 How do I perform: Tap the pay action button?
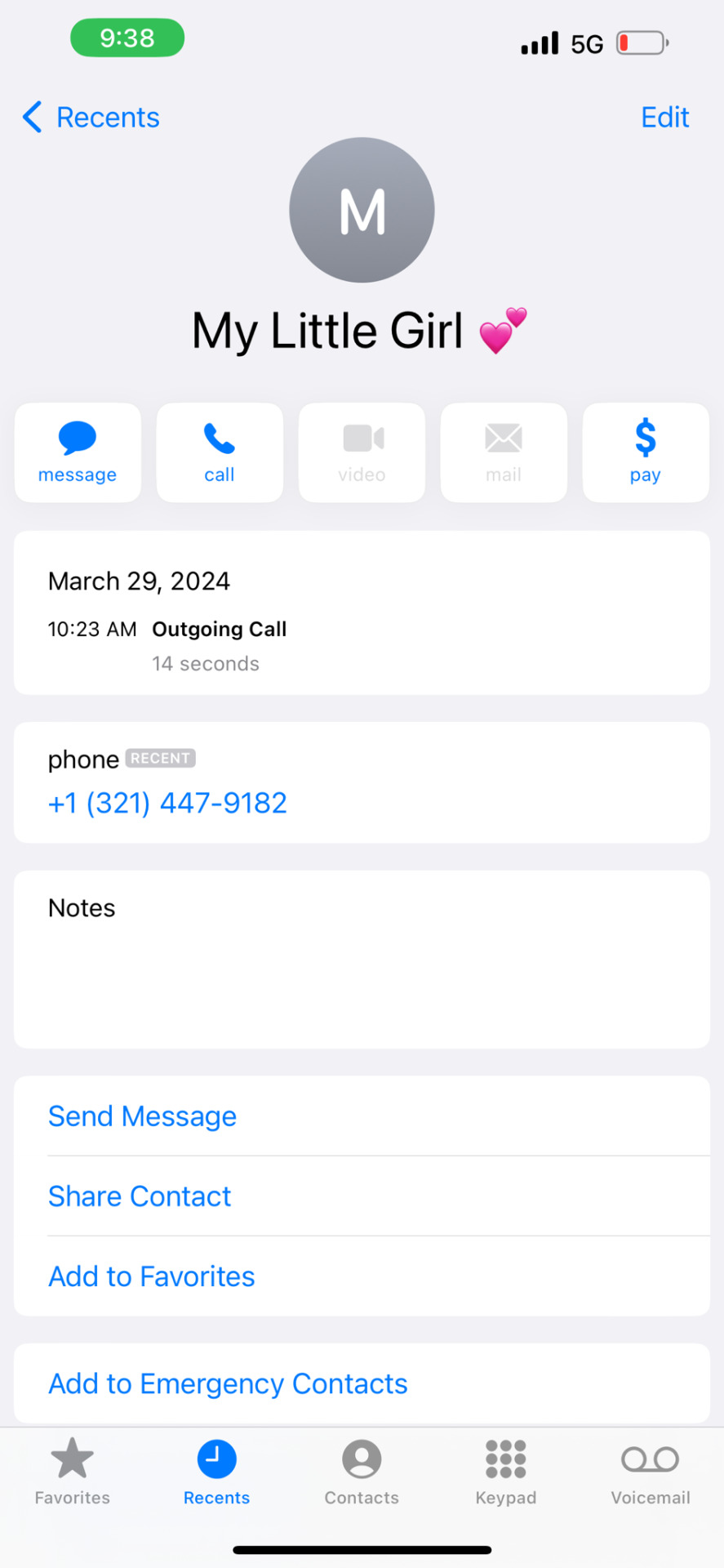645,452
